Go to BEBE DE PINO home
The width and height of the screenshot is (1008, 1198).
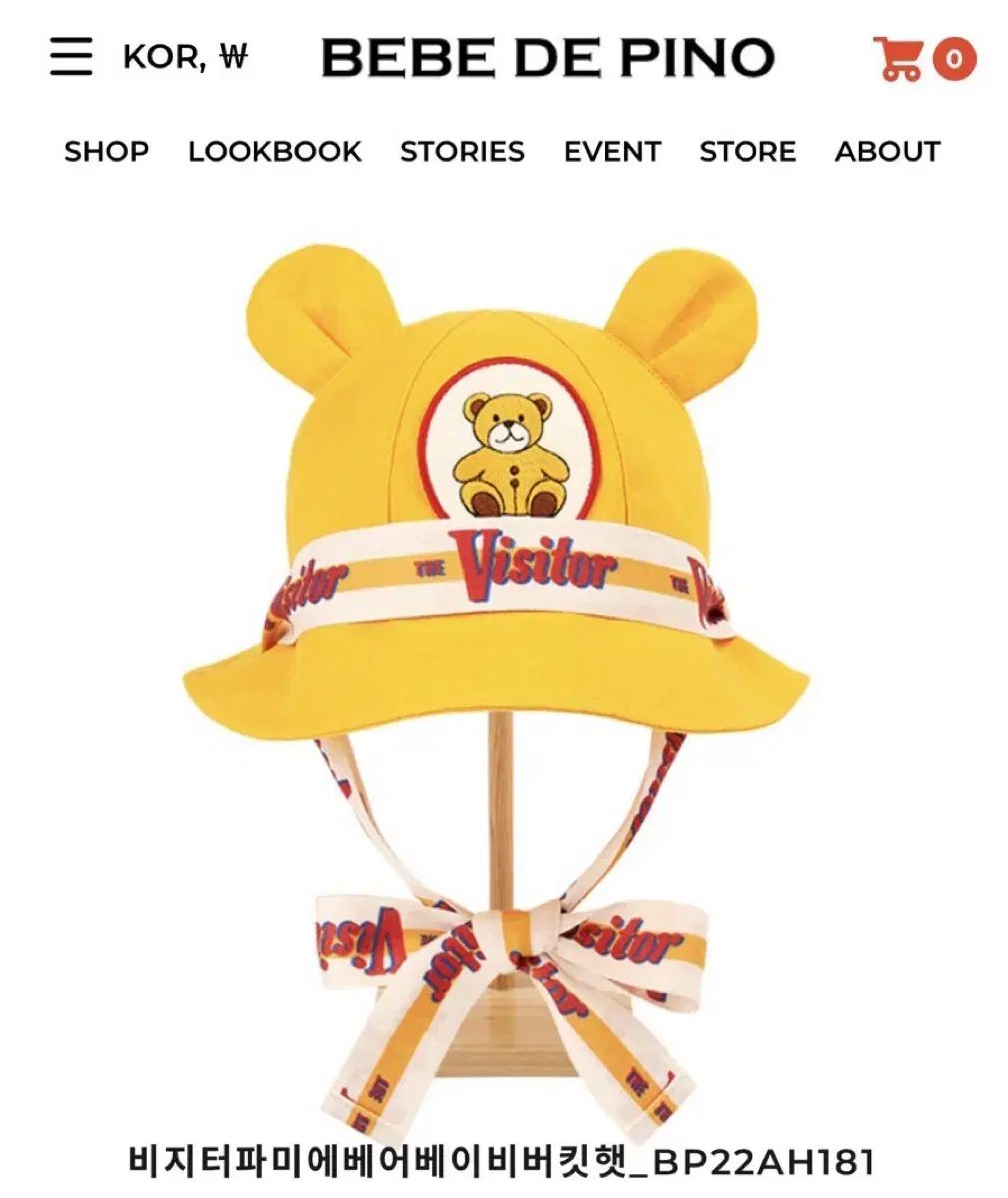548,58
